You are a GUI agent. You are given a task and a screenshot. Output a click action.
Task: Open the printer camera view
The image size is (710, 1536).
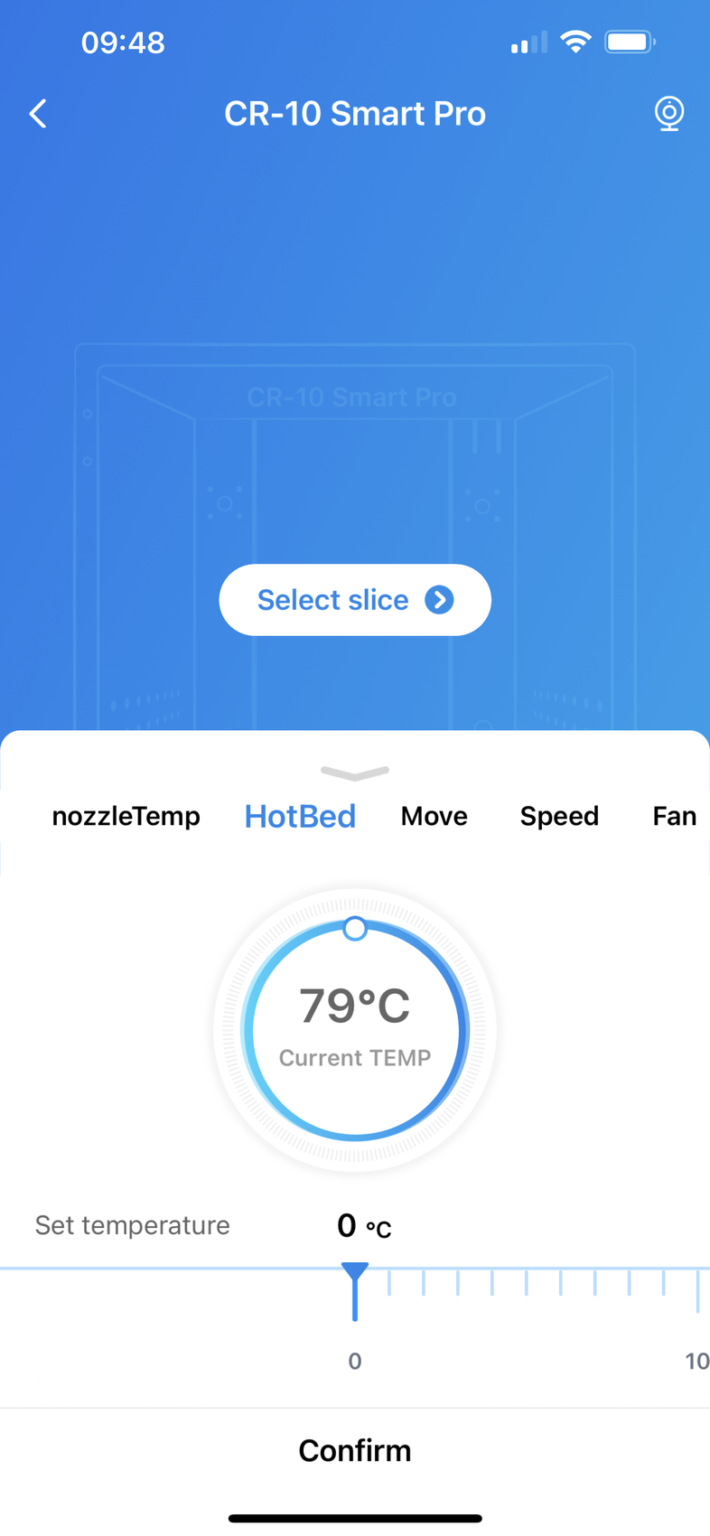pos(669,114)
